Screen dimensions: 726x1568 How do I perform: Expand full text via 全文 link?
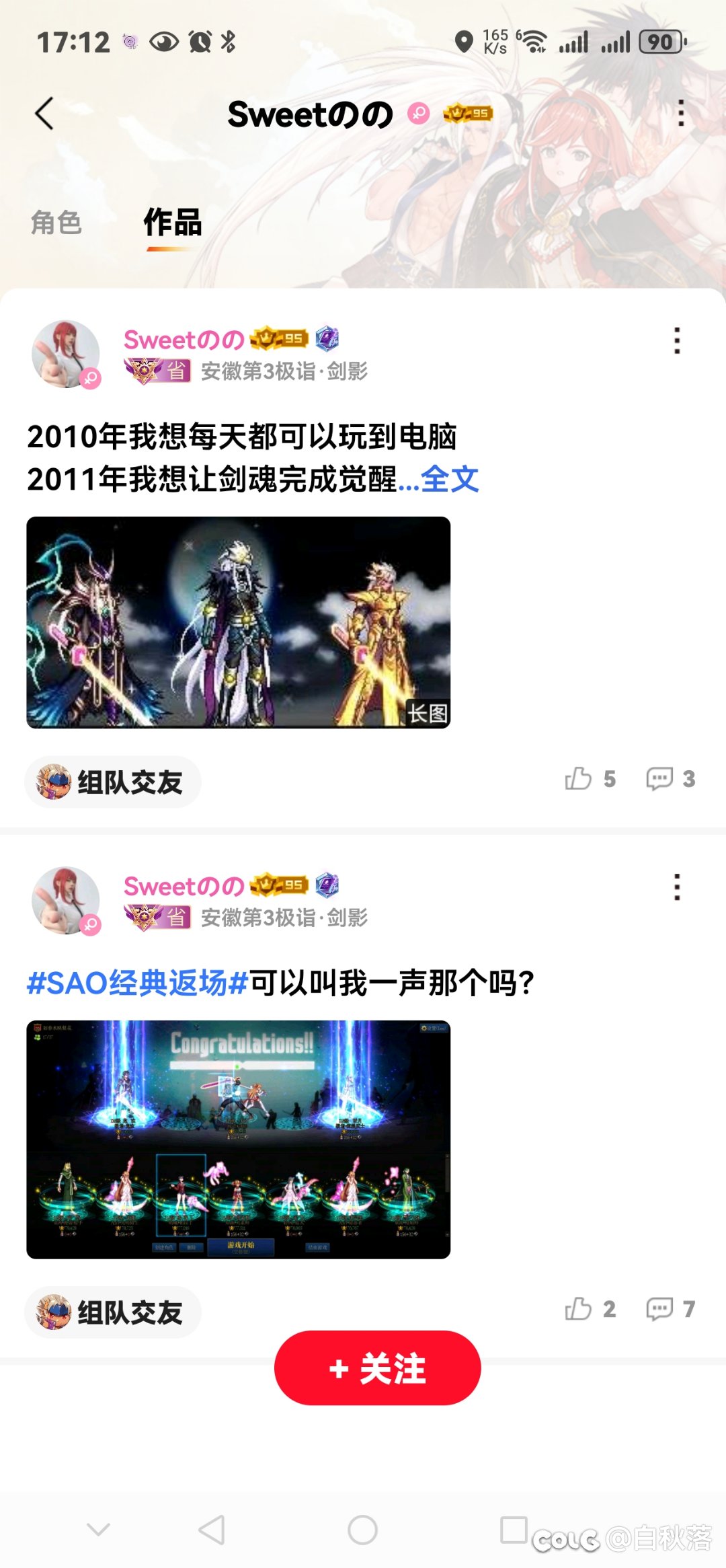[450, 480]
